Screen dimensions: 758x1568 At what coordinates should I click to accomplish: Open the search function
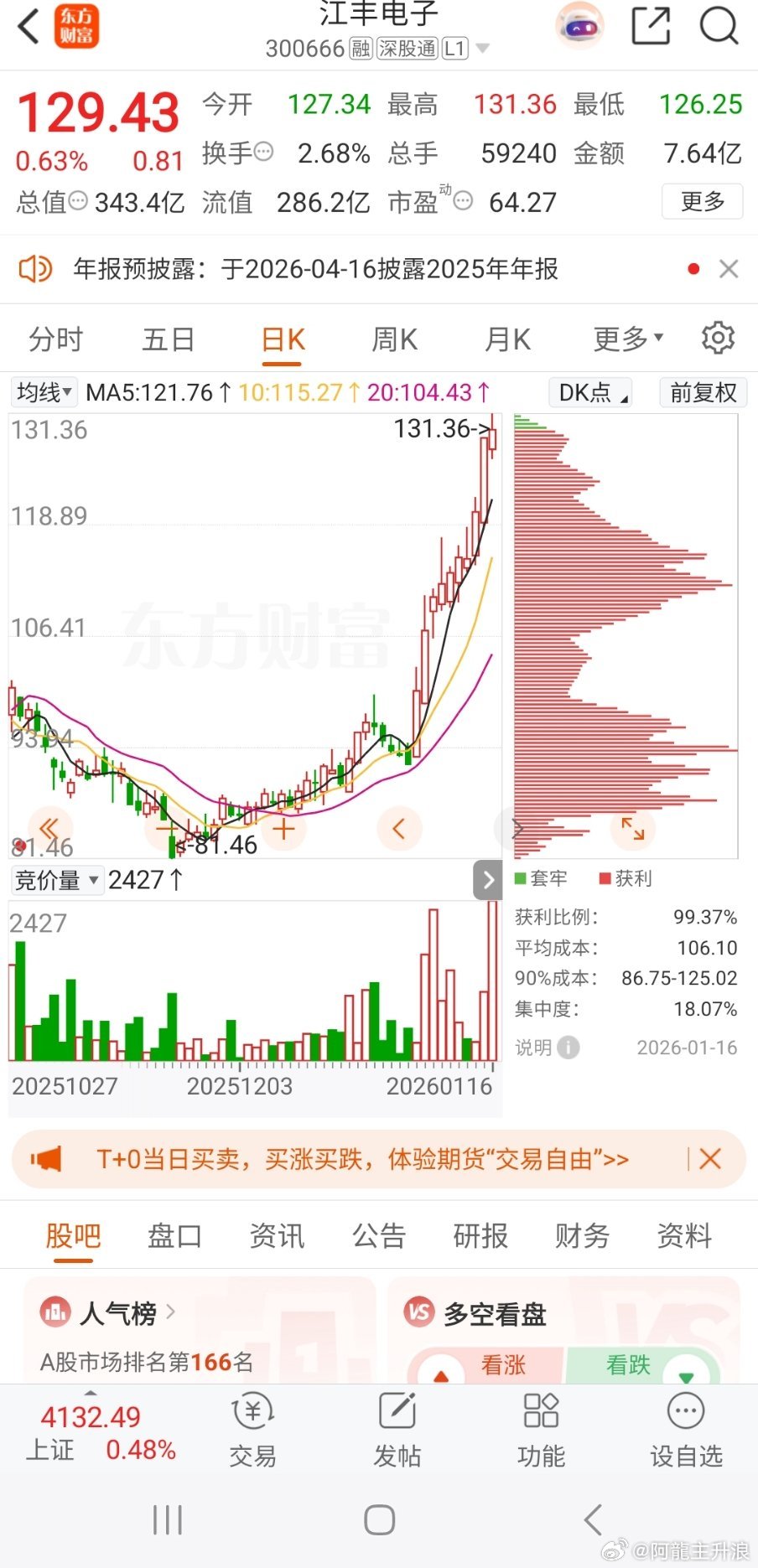[718, 27]
